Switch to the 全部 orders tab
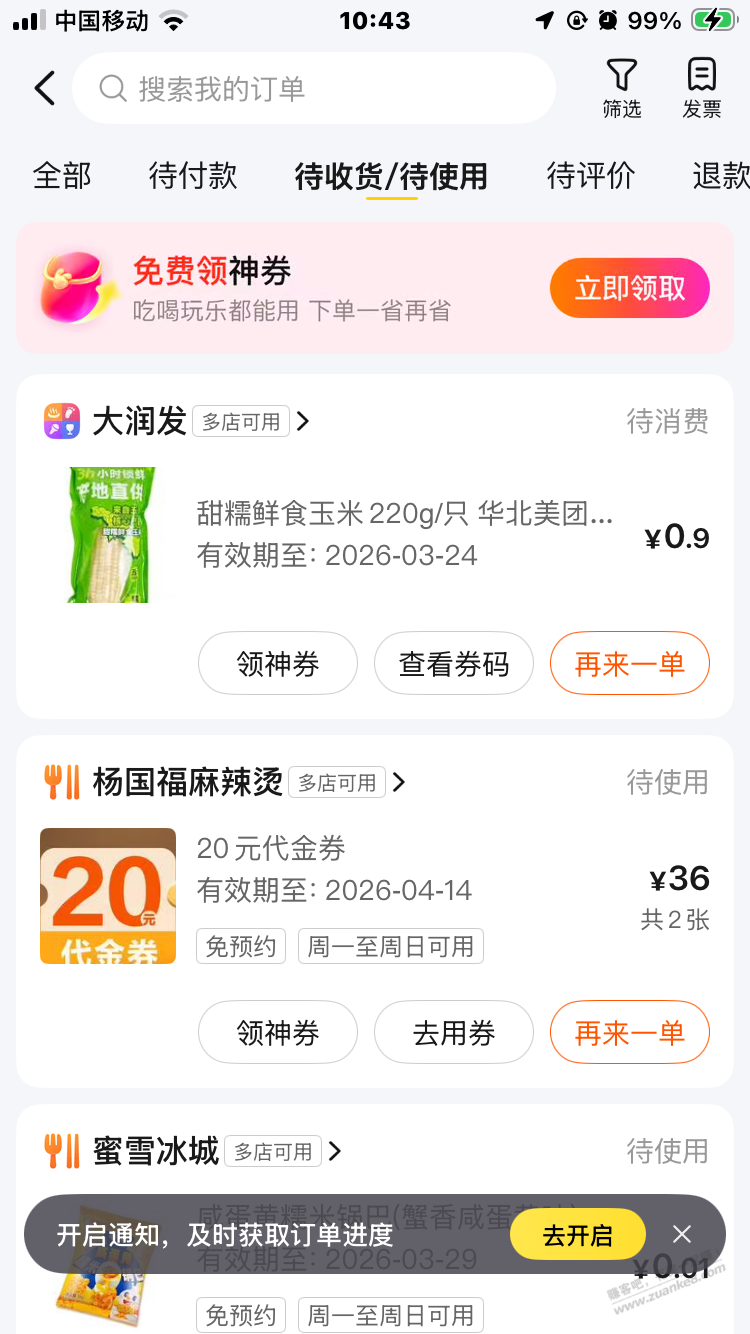 [x=62, y=176]
